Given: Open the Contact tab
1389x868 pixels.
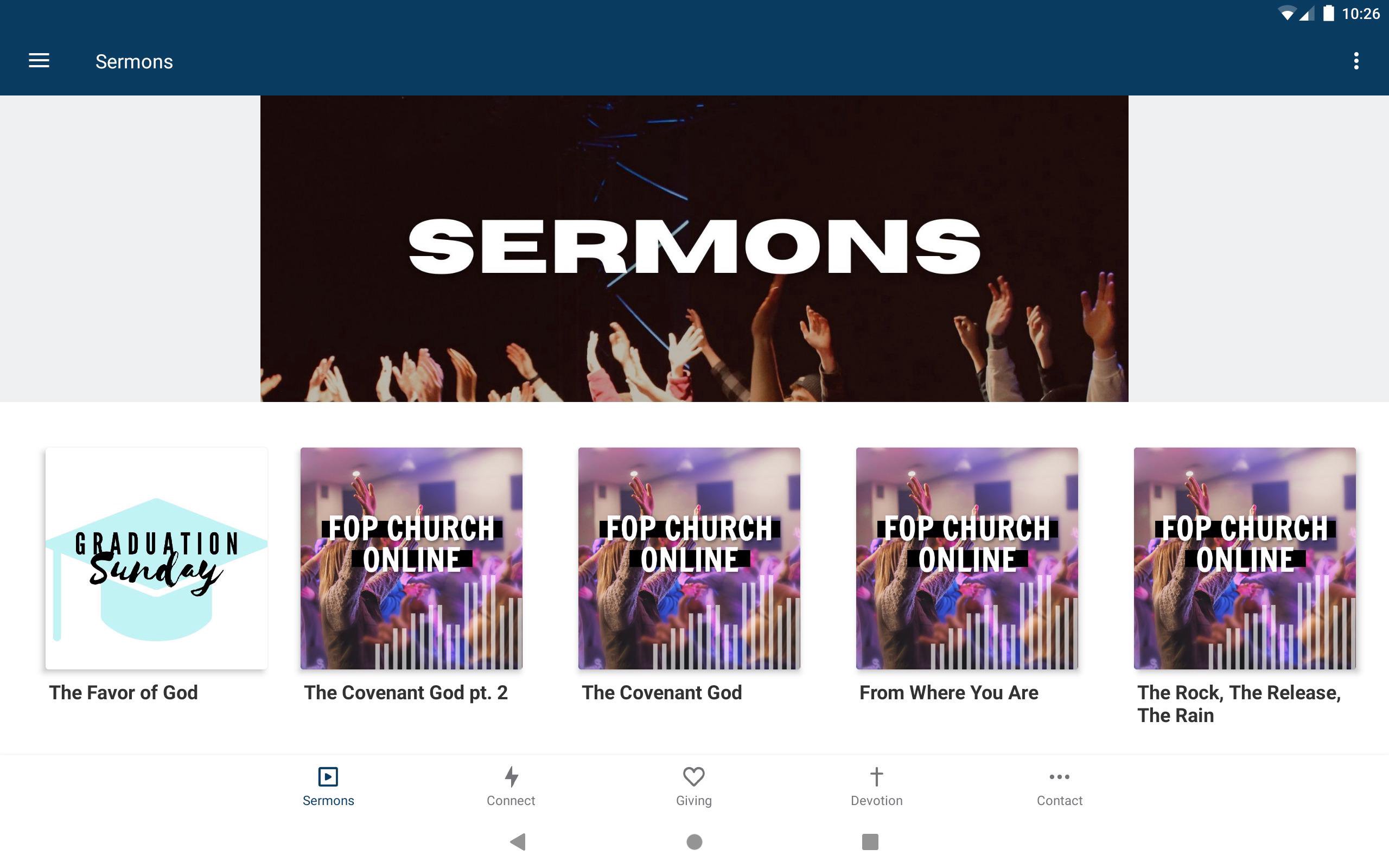Looking at the screenshot, I should coord(1059,787).
